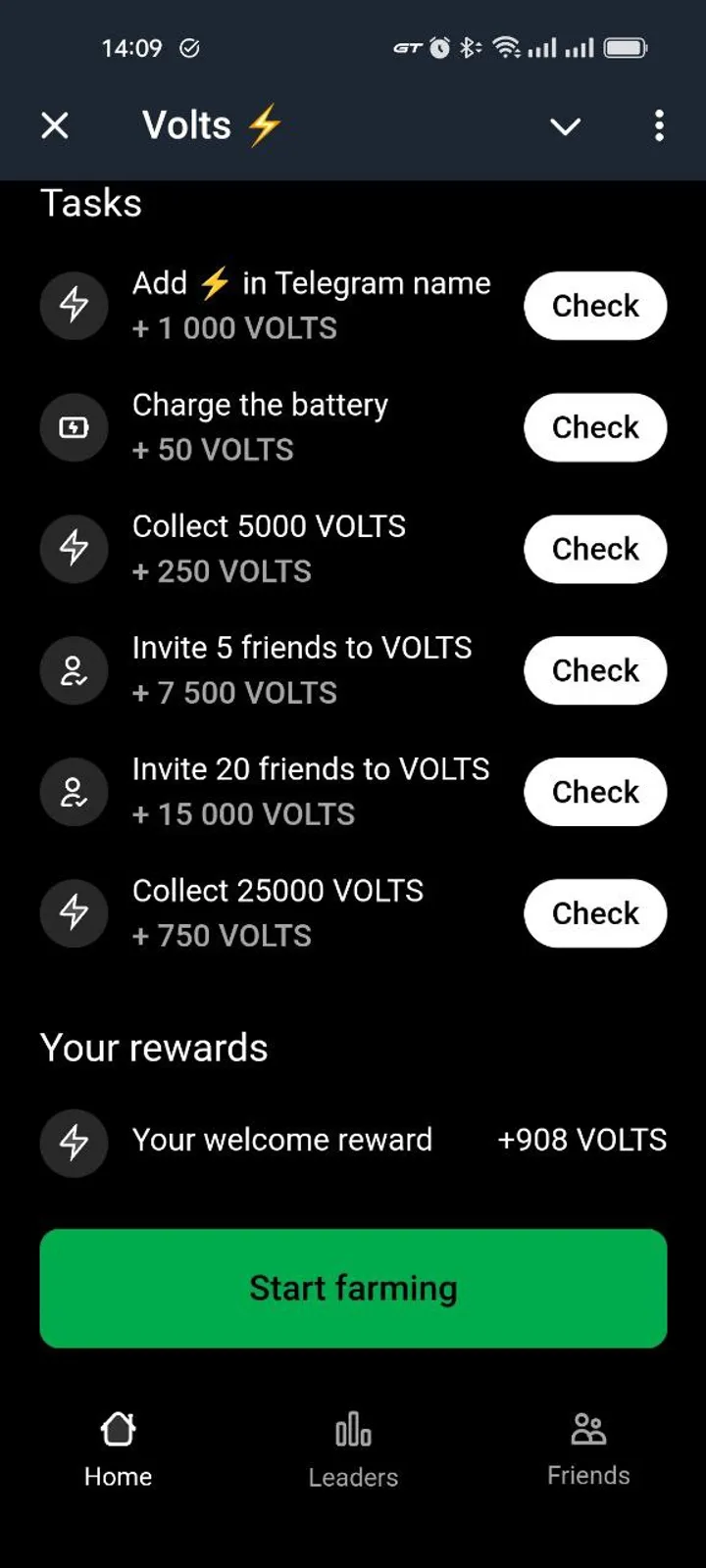The height and width of the screenshot is (1568, 706).
Task: Select the Home icon in bottom navigation
Action: pyautogui.click(x=118, y=1430)
